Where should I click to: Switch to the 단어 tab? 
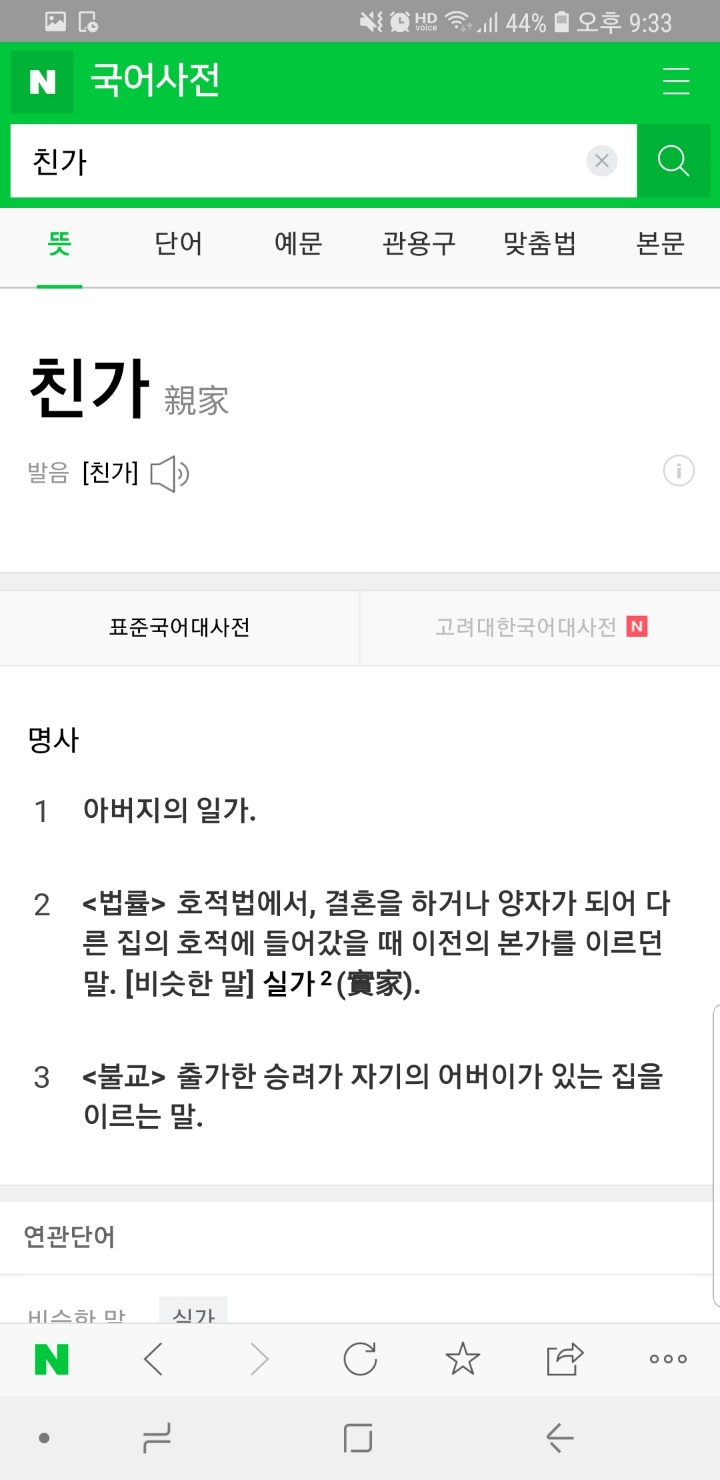179,244
